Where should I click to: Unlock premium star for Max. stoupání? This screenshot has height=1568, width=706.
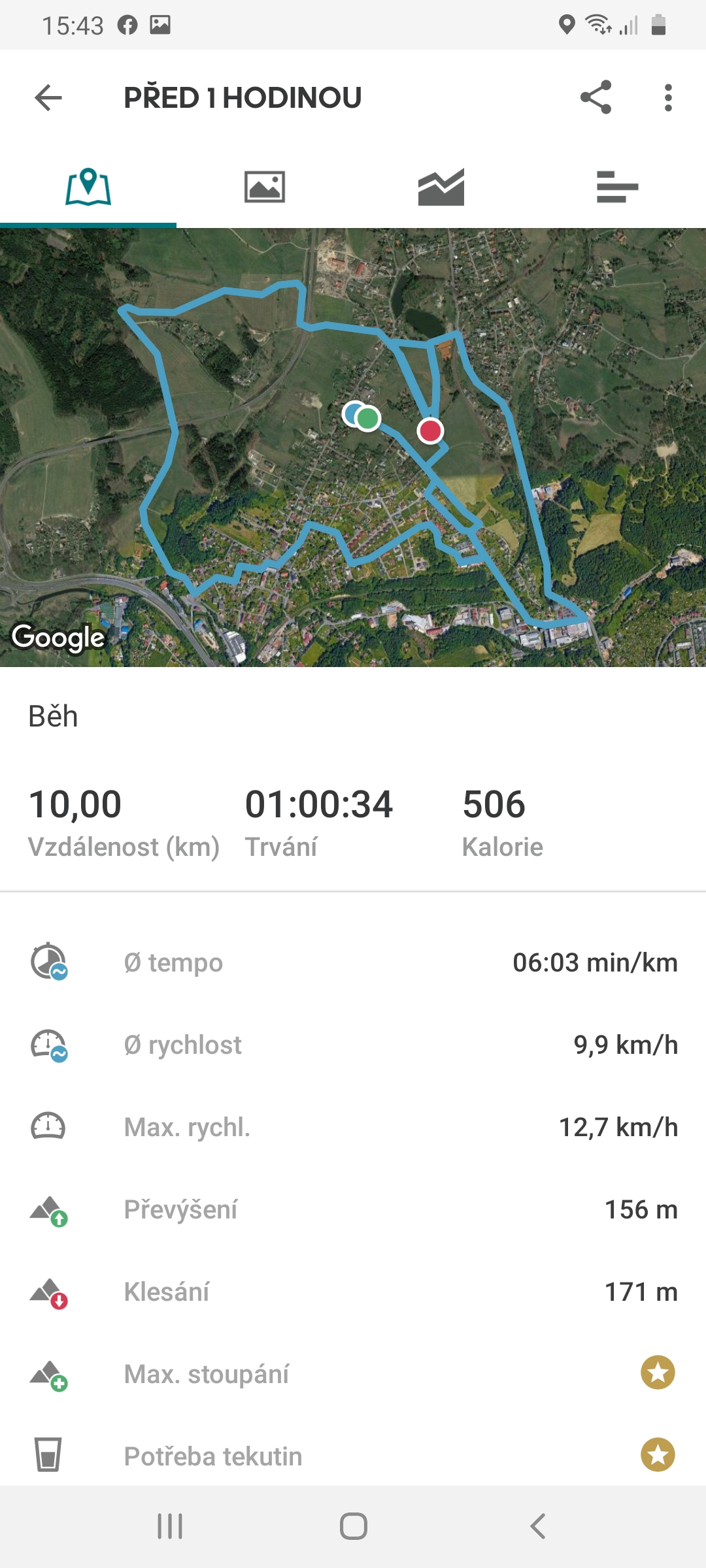pos(658,1372)
